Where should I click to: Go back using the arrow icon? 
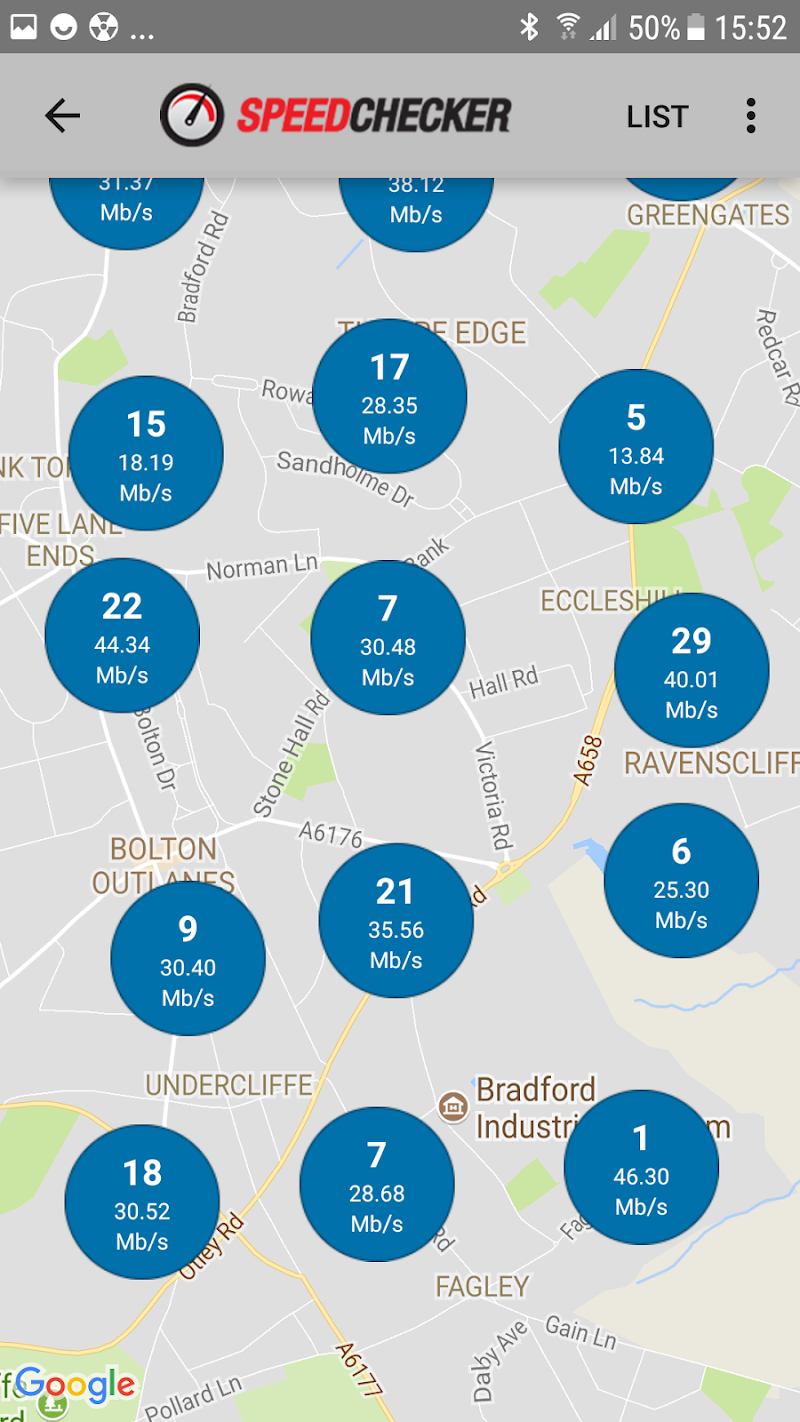[62, 116]
